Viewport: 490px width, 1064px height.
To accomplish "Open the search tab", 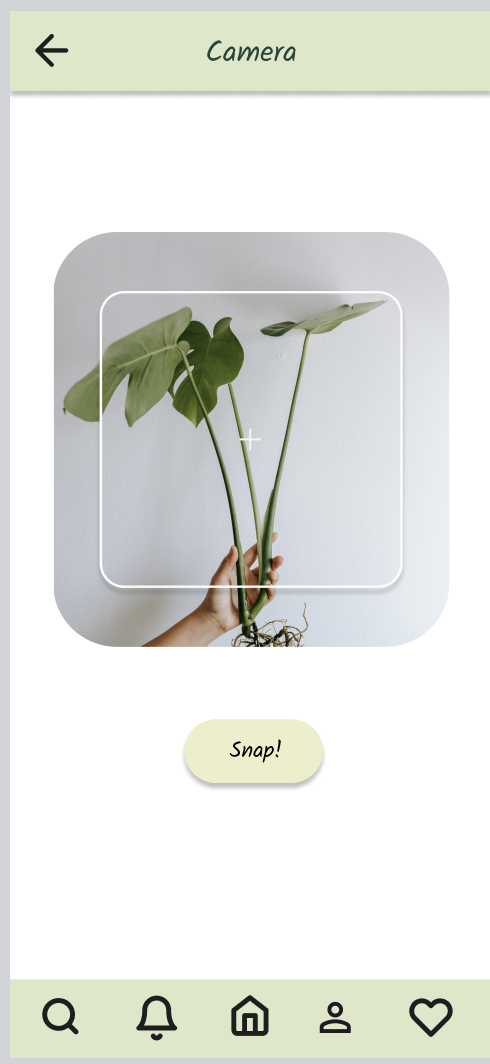I will (x=60, y=1017).
